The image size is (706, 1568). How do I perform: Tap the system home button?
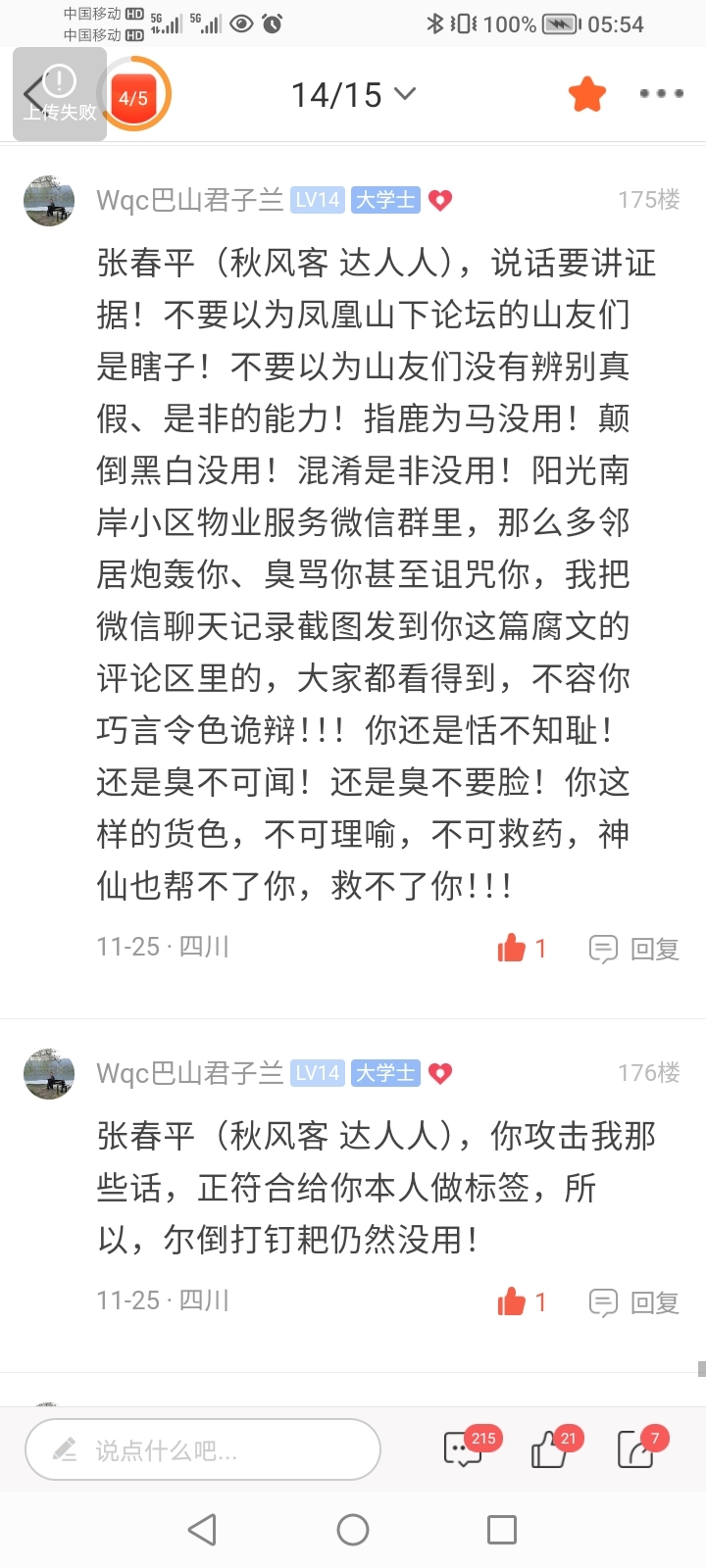[x=353, y=1530]
